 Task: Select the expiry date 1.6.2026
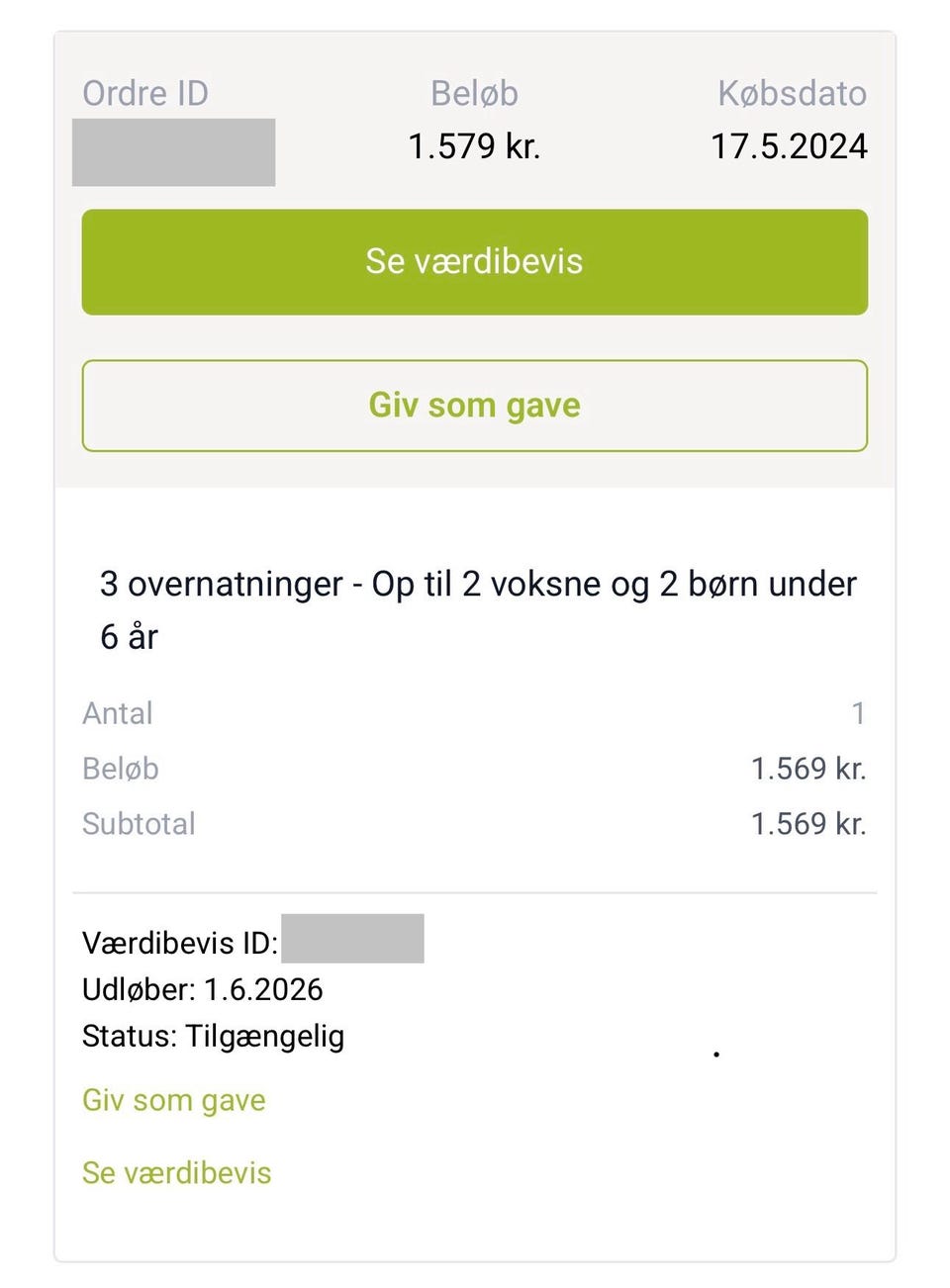coord(264,989)
